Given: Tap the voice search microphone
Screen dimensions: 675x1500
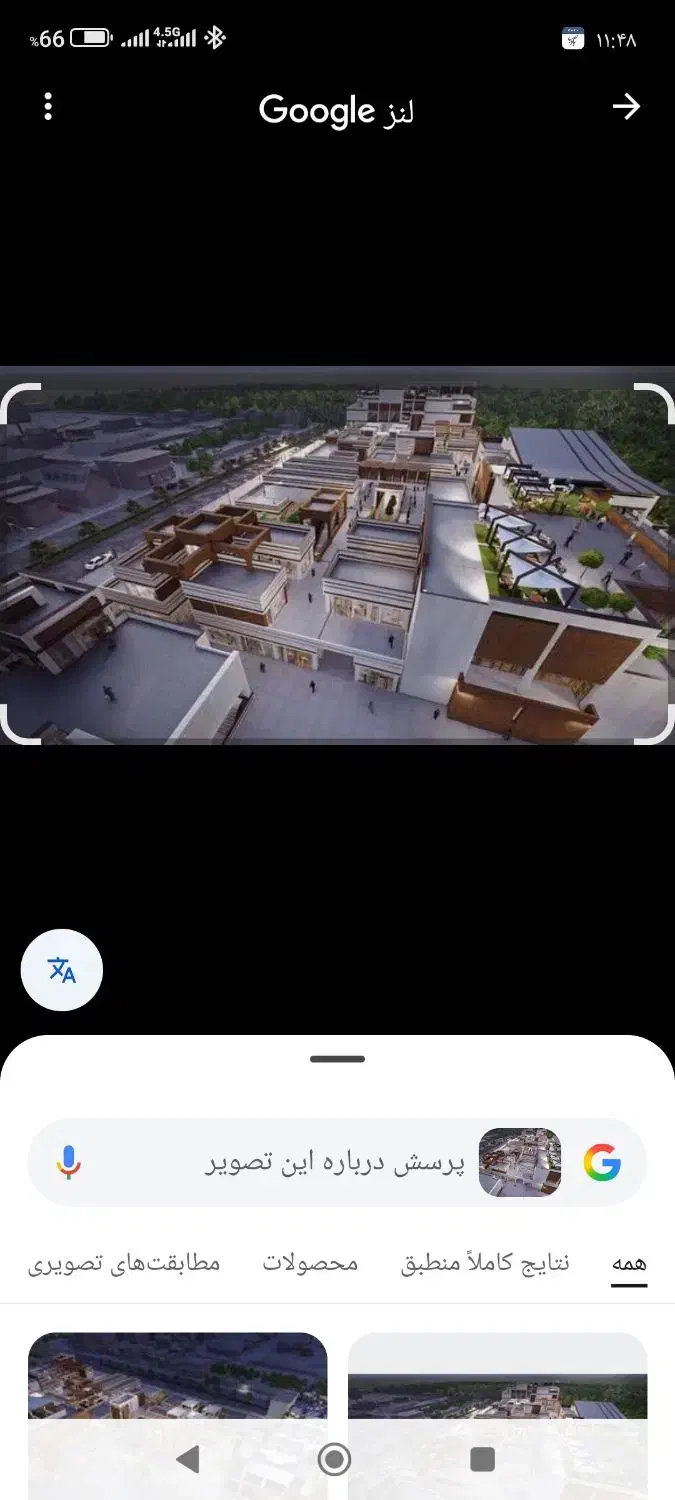Looking at the screenshot, I should pyautogui.click(x=69, y=1162).
